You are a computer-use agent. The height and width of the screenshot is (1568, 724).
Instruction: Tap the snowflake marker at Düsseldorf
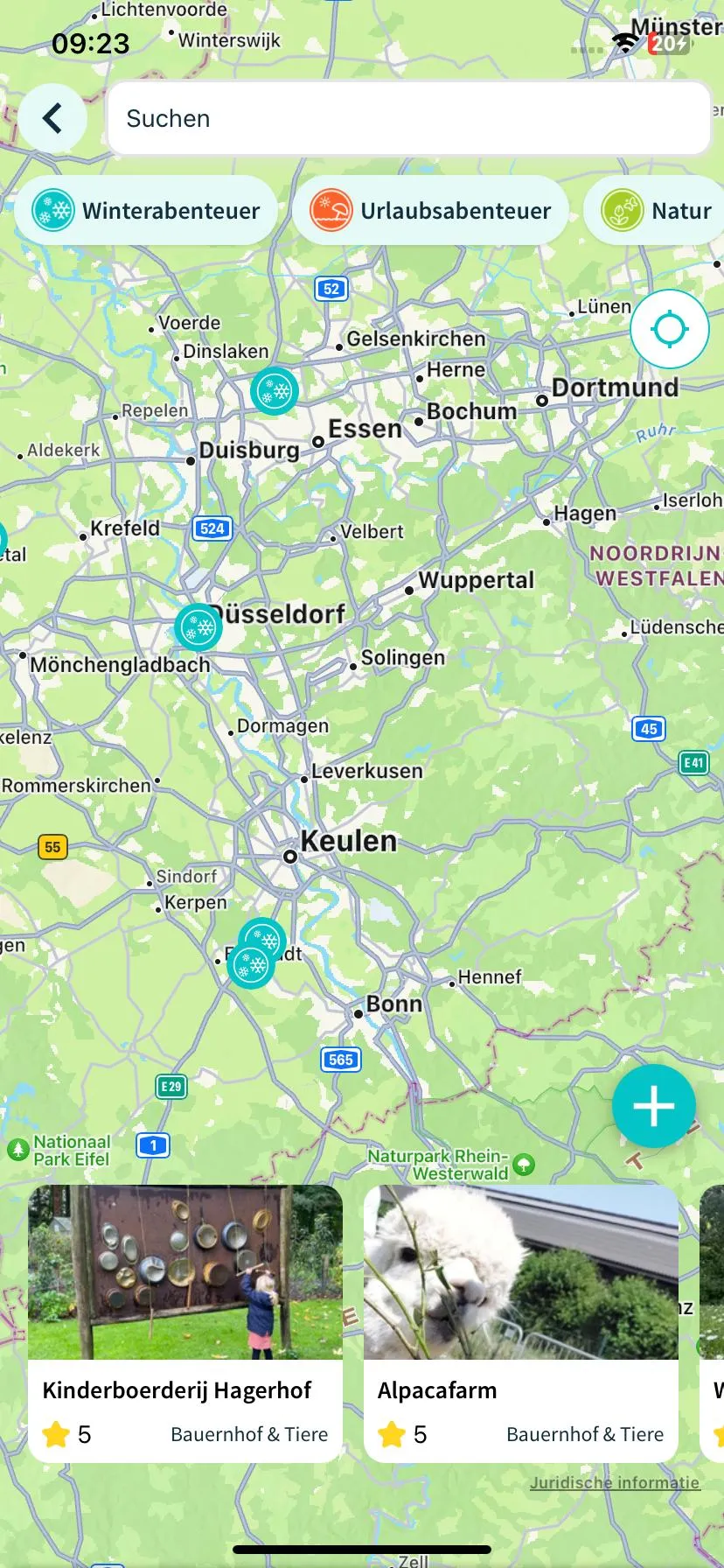(x=198, y=626)
